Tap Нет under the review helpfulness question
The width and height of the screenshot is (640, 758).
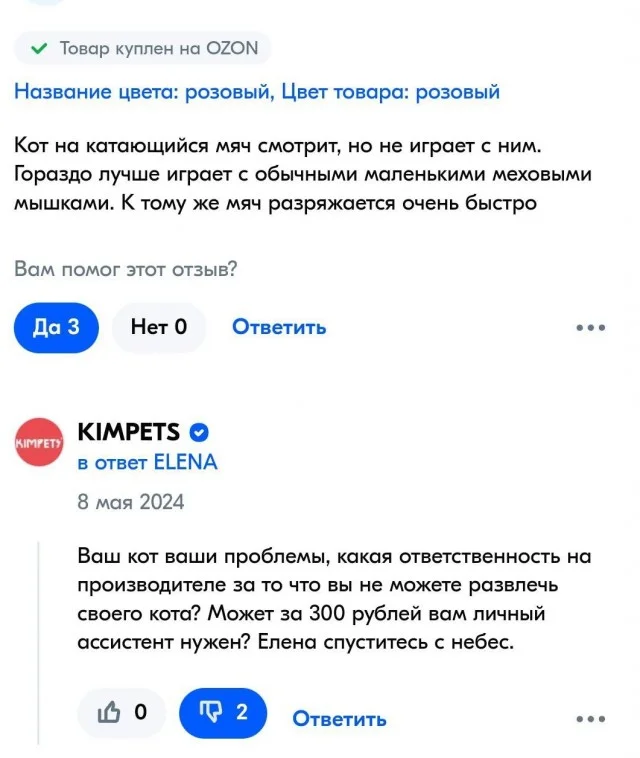[158, 327]
